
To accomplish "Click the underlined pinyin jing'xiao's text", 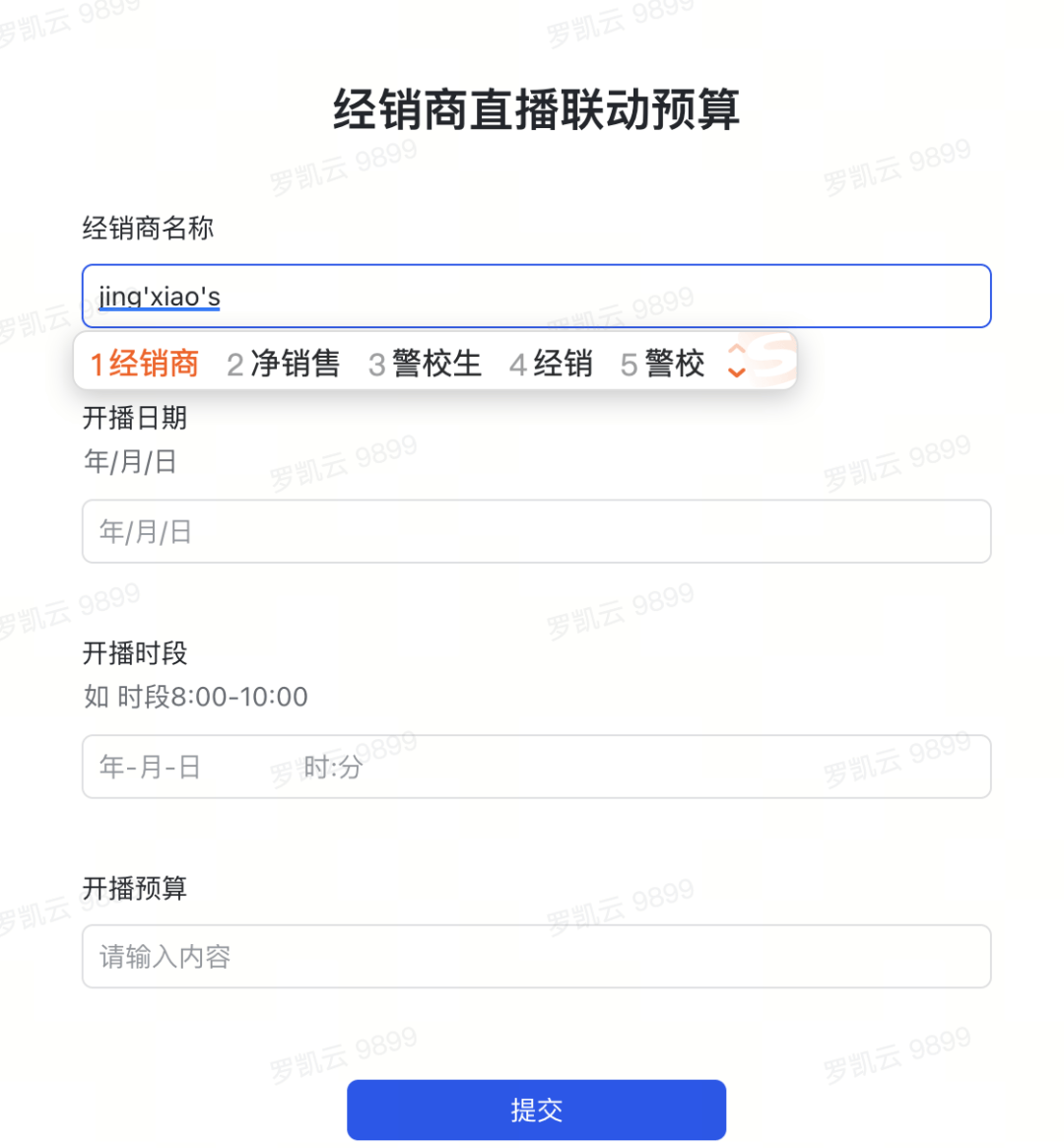I will coord(158,296).
